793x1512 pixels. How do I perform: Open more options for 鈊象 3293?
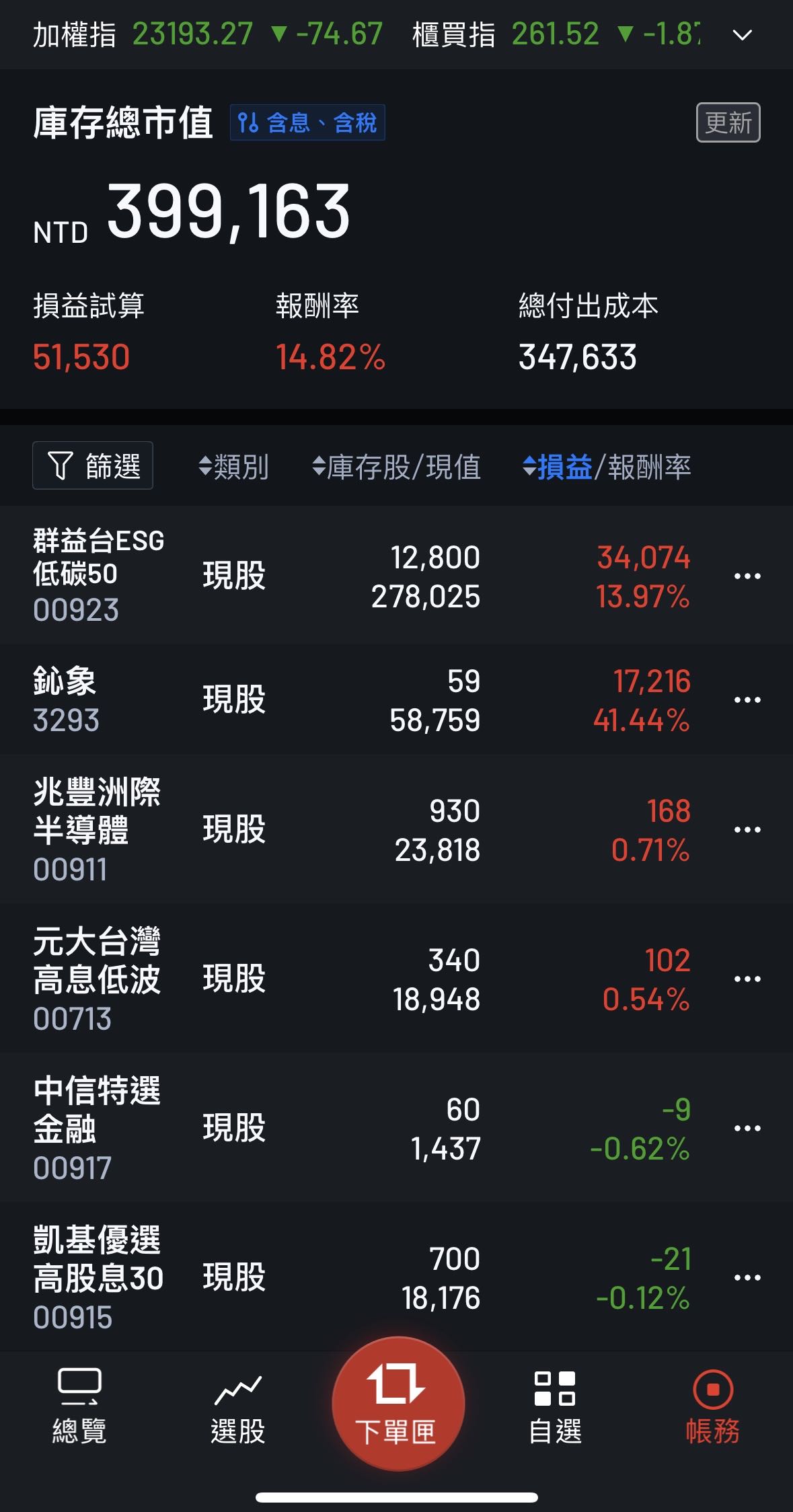coord(747,700)
